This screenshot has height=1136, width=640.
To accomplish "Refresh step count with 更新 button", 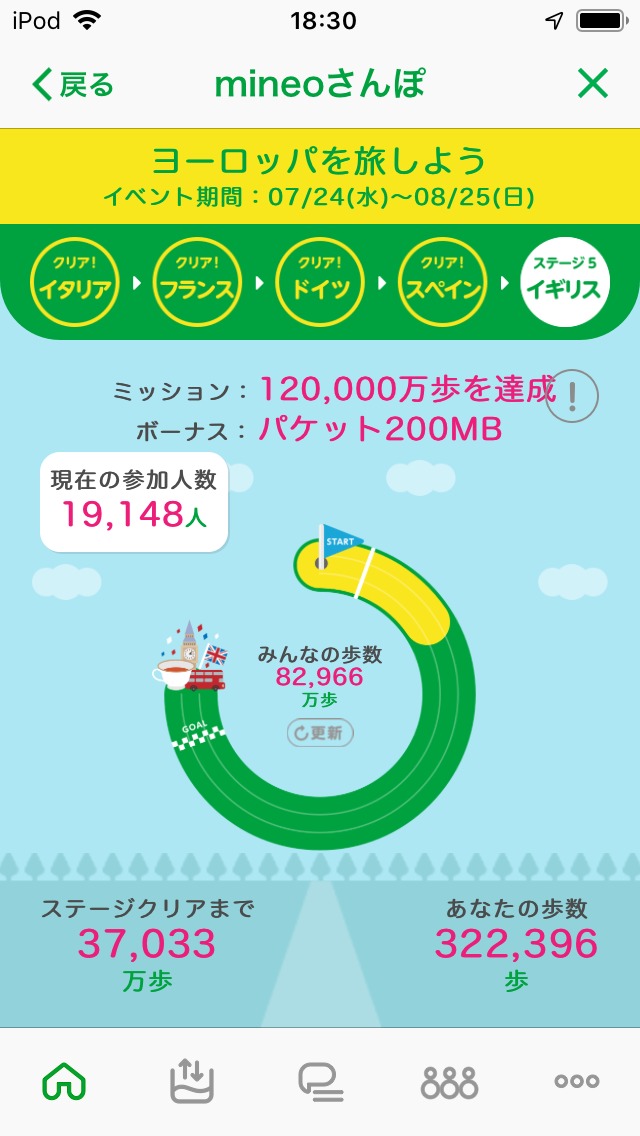I will point(320,733).
